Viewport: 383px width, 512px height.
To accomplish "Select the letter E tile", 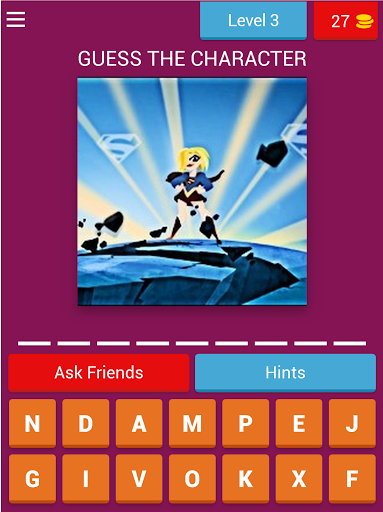I will (299, 423).
